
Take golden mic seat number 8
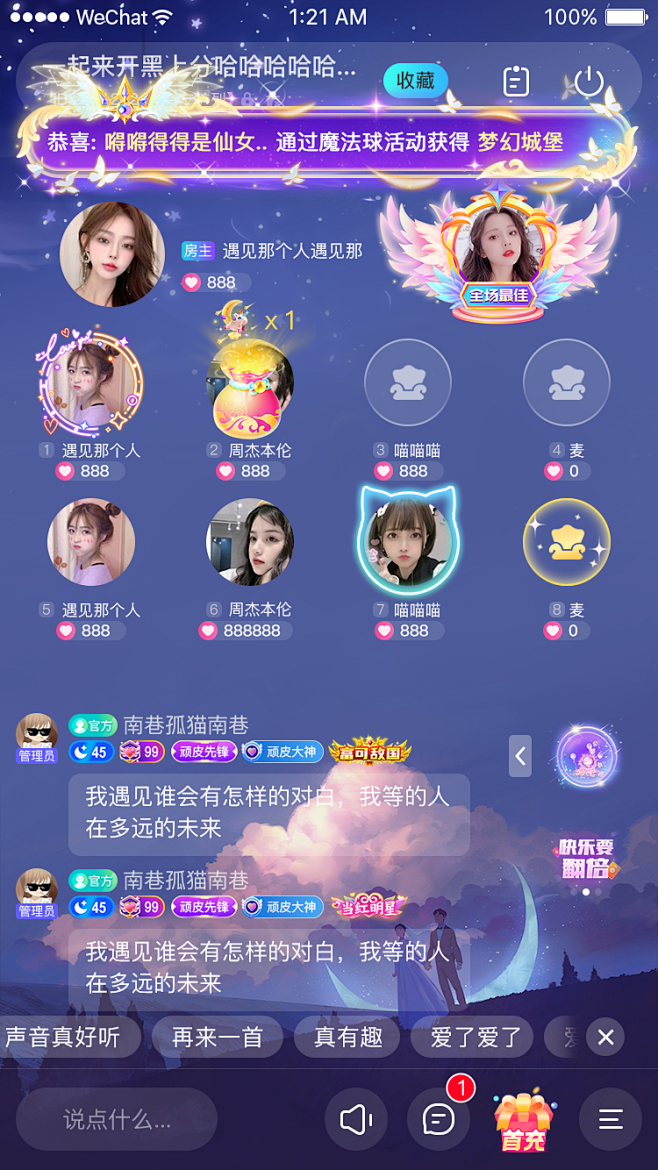click(x=567, y=542)
